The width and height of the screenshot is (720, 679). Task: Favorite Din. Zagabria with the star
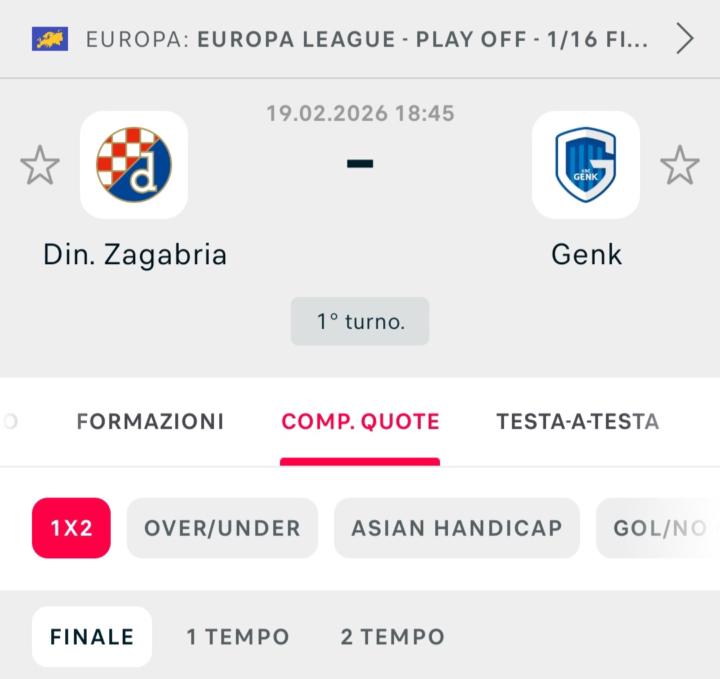click(x=40, y=165)
